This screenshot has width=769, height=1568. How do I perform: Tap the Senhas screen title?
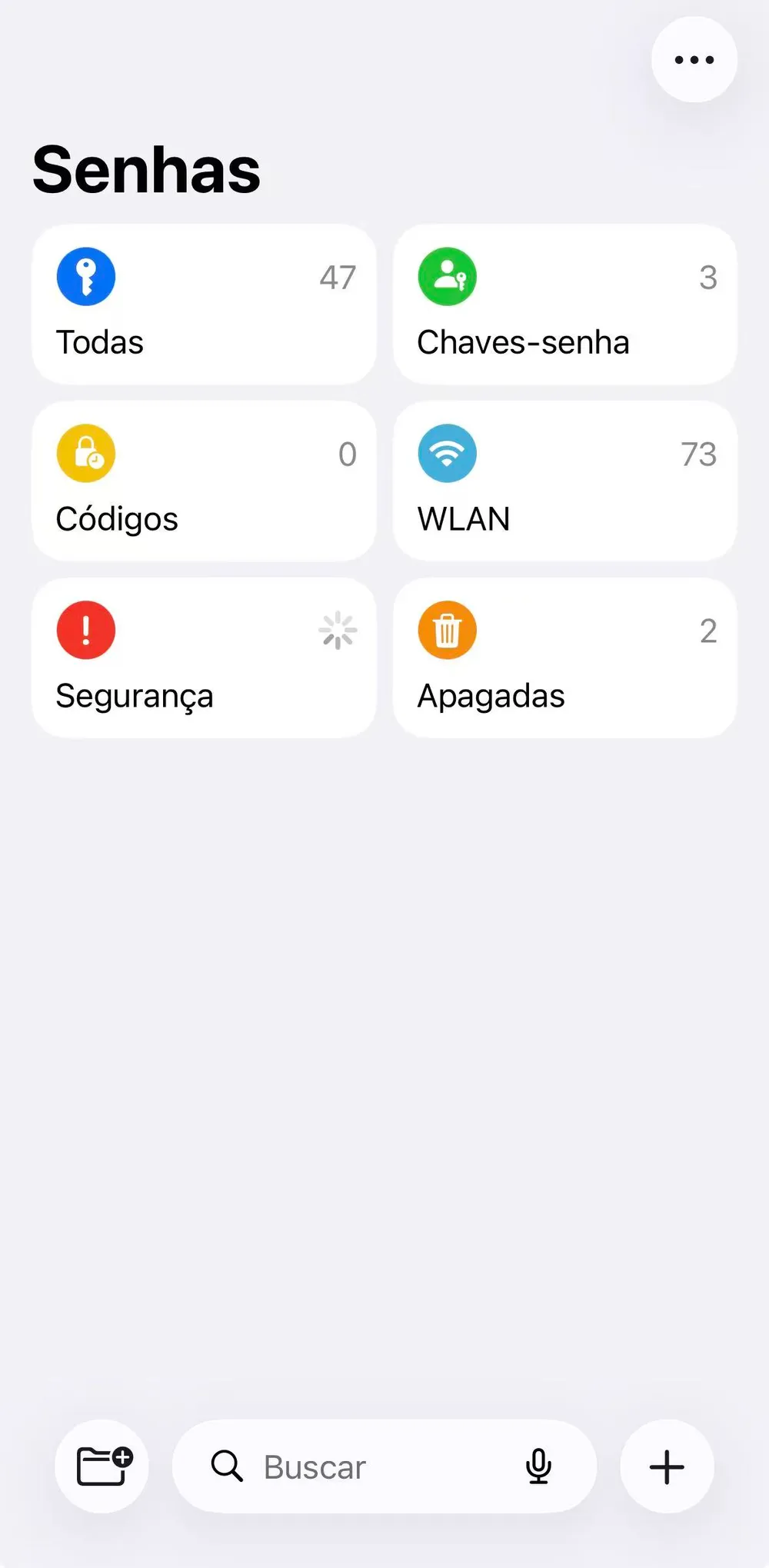[x=146, y=169]
